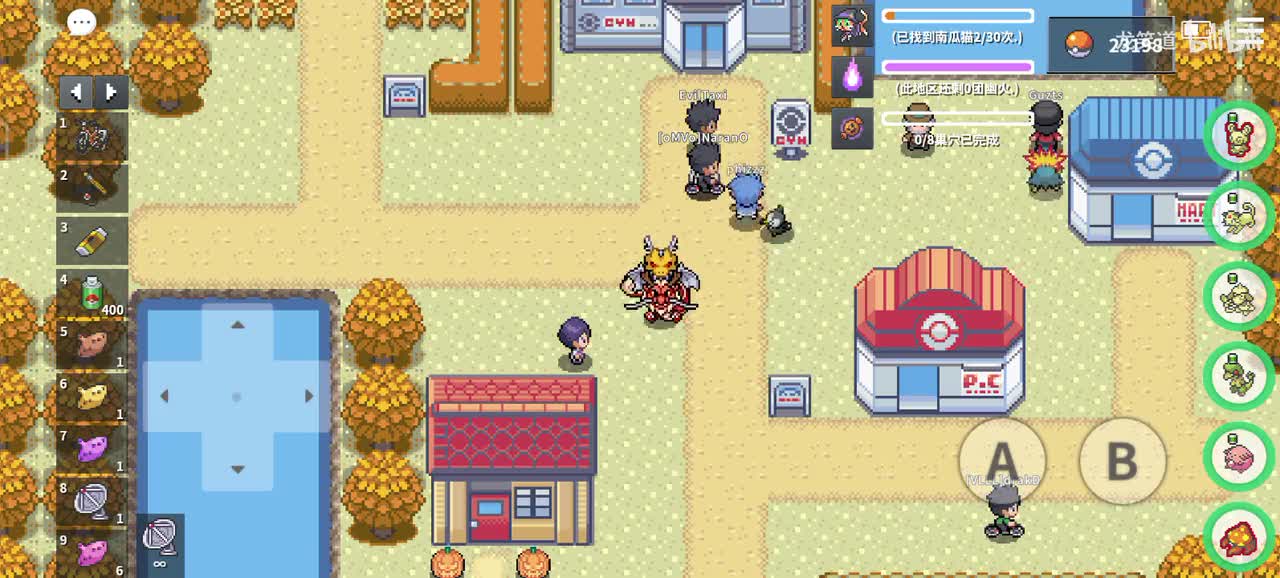Go to the next hotbar page
1280x578 pixels.
(x=111, y=92)
